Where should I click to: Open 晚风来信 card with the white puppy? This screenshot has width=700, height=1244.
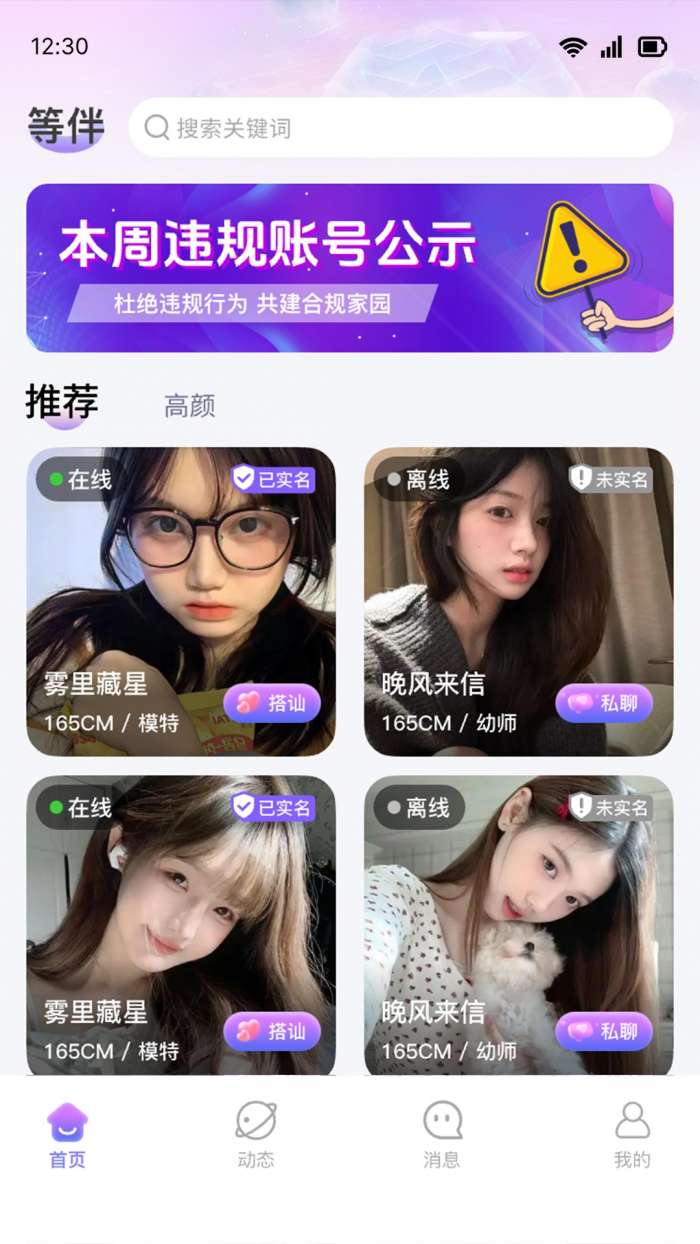click(x=518, y=910)
